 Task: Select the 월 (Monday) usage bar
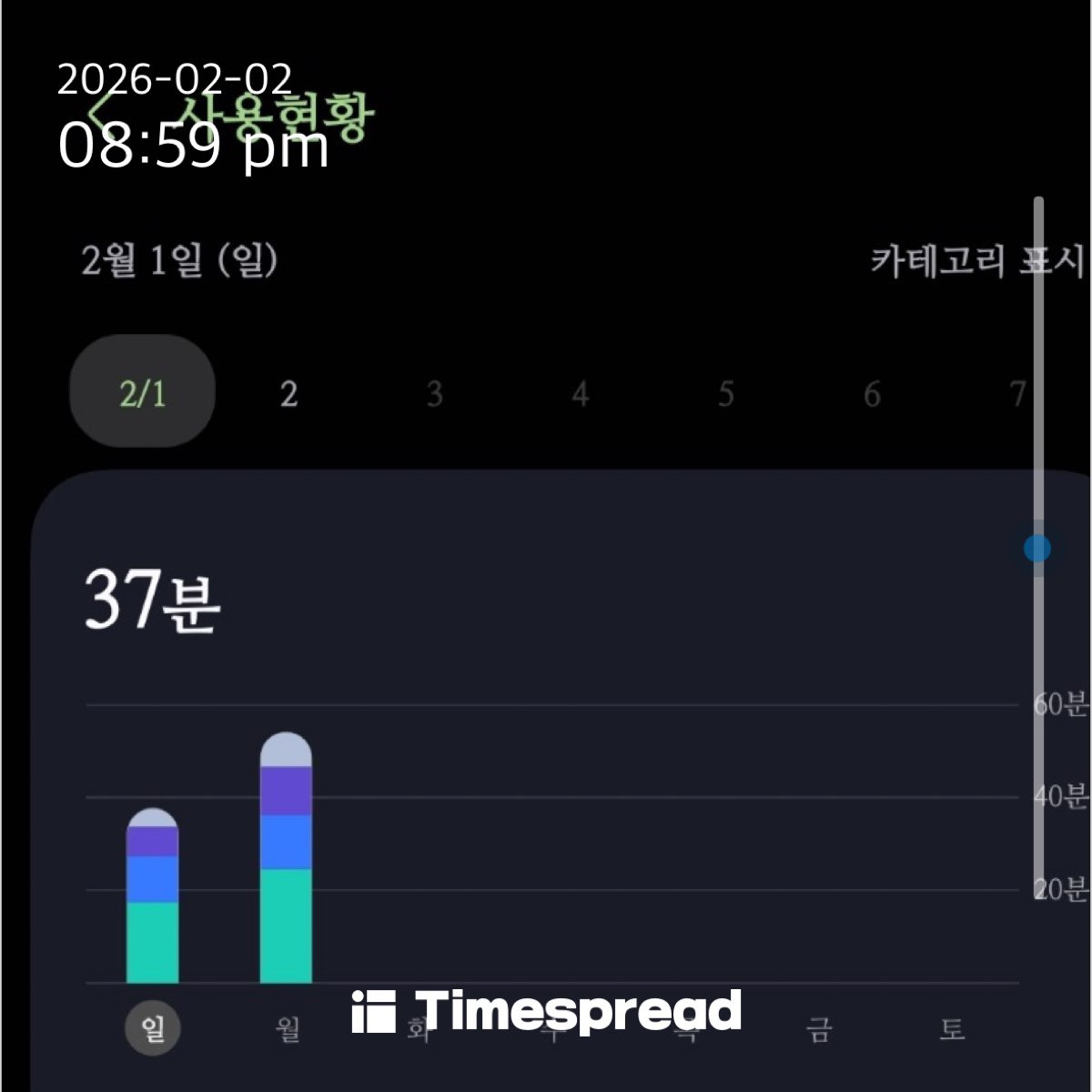pyautogui.click(x=286, y=858)
